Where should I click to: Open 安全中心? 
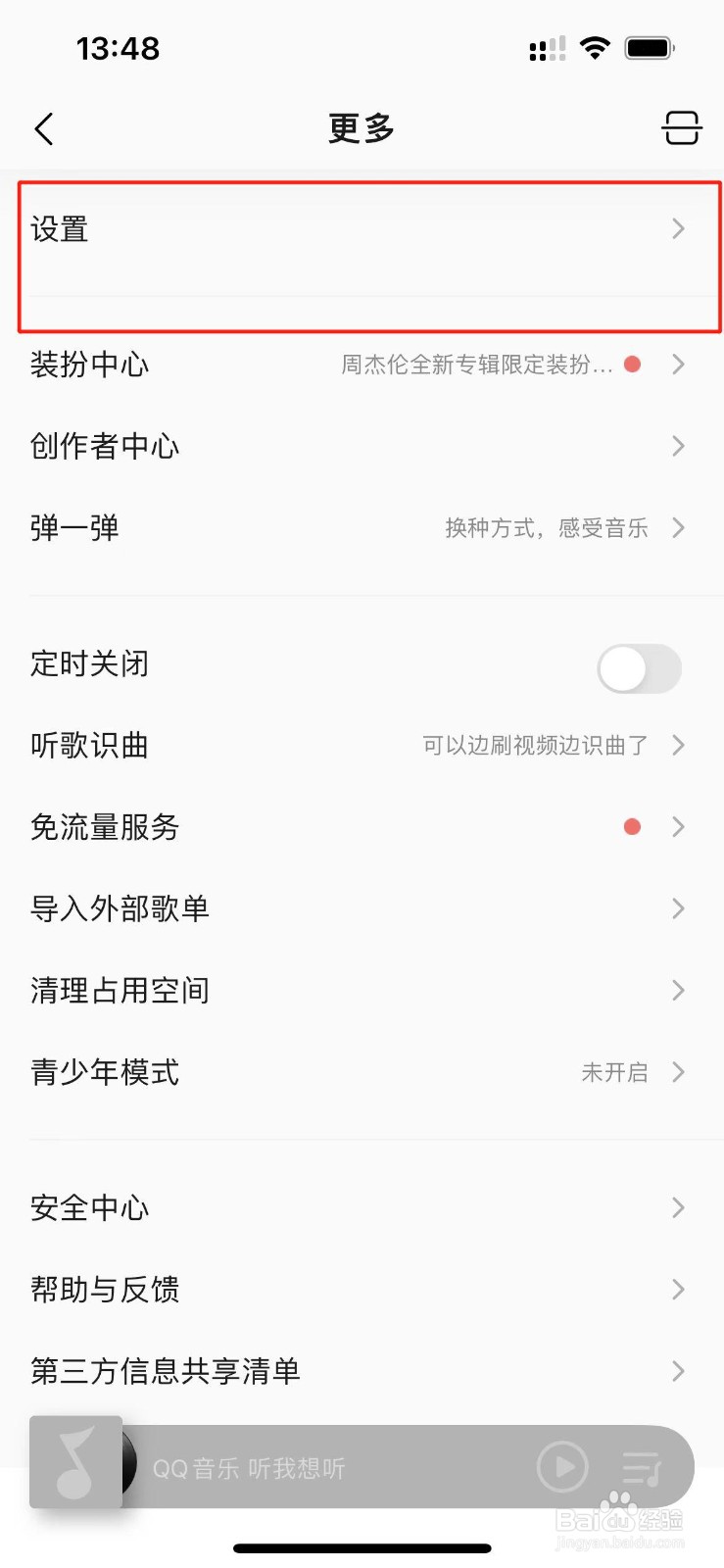(x=362, y=1208)
